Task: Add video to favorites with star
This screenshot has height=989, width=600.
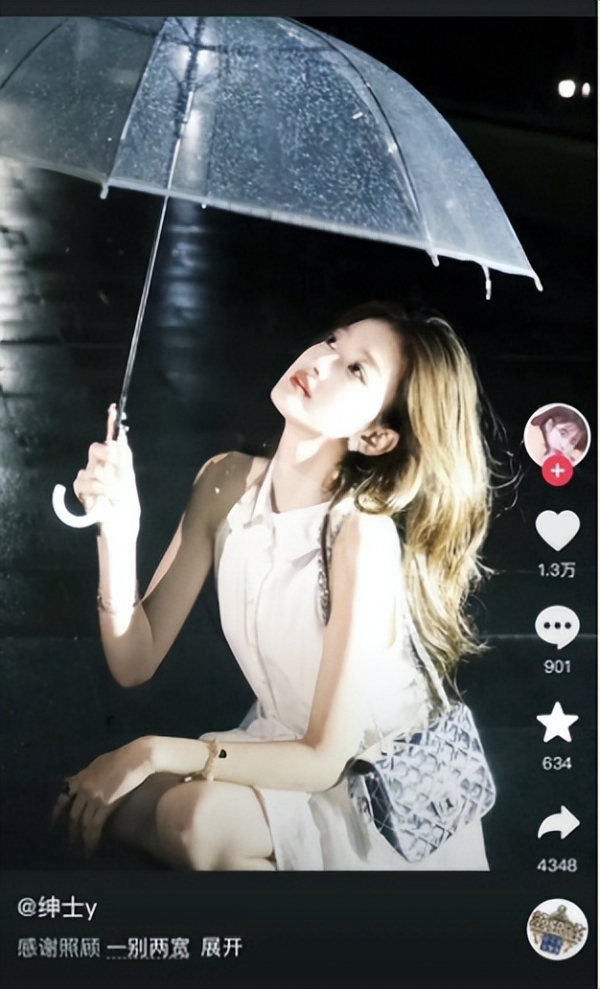Action: point(557,723)
